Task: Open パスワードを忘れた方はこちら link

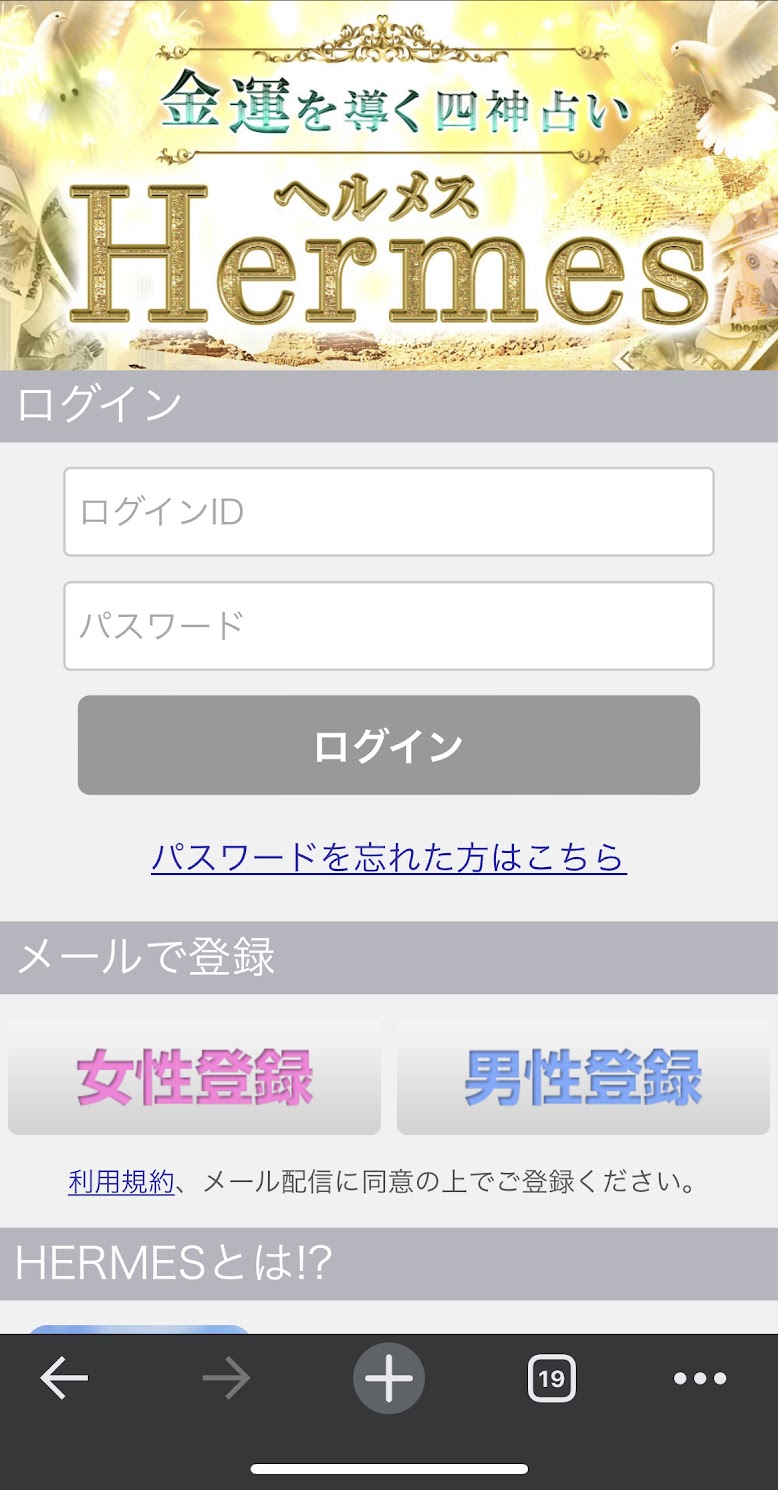Action: point(388,858)
